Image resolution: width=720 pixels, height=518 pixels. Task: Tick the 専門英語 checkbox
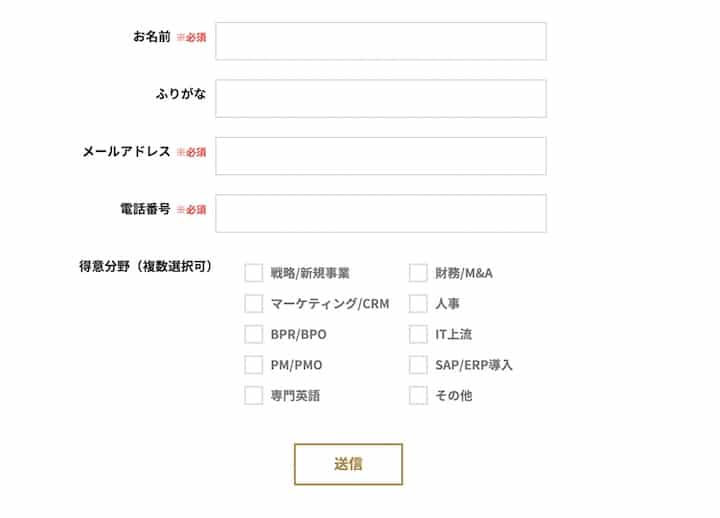click(x=254, y=395)
